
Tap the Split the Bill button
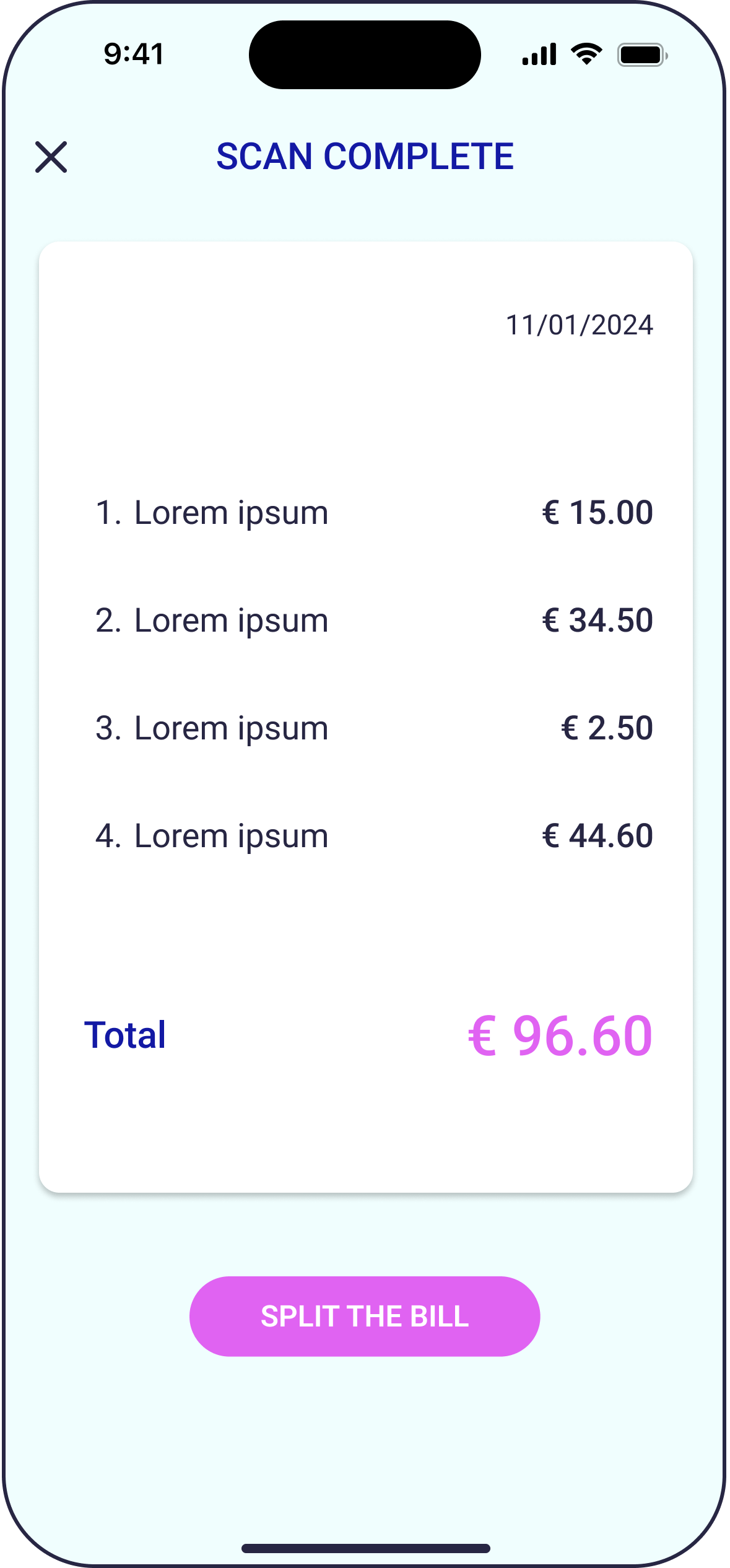364,1316
